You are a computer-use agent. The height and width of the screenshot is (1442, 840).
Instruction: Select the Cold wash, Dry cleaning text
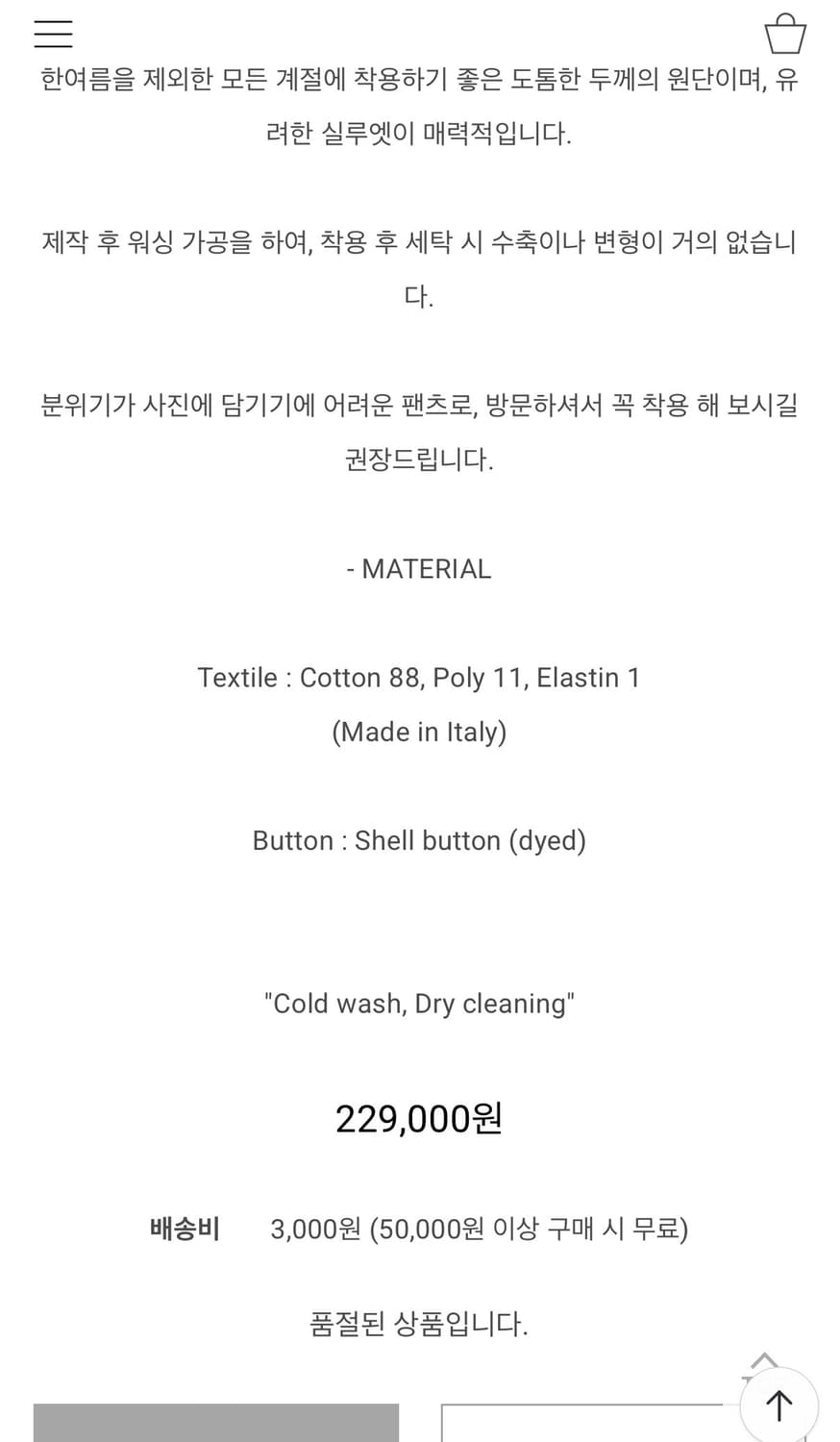(420, 1003)
